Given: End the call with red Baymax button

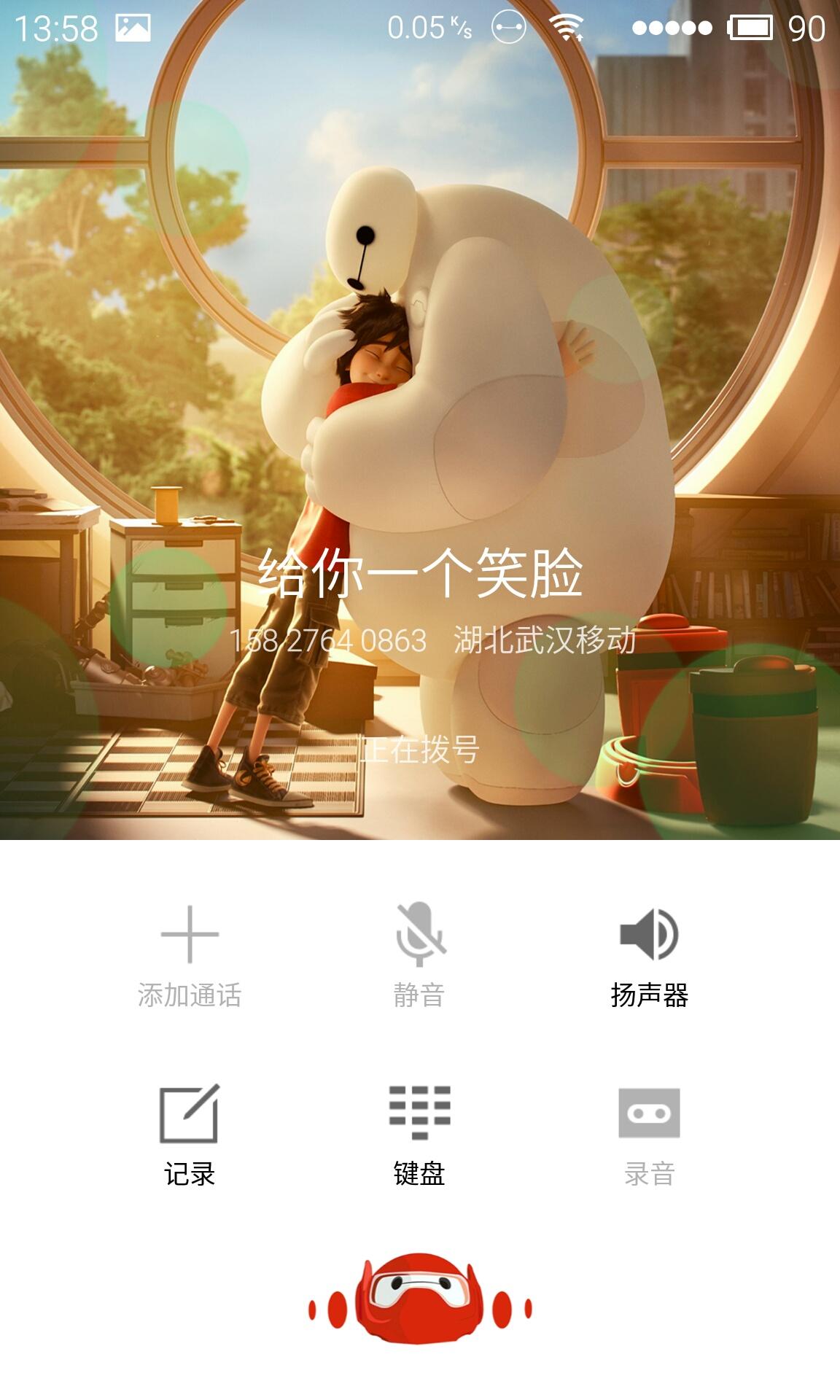Looking at the screenshot, I should click(420, 1307).
